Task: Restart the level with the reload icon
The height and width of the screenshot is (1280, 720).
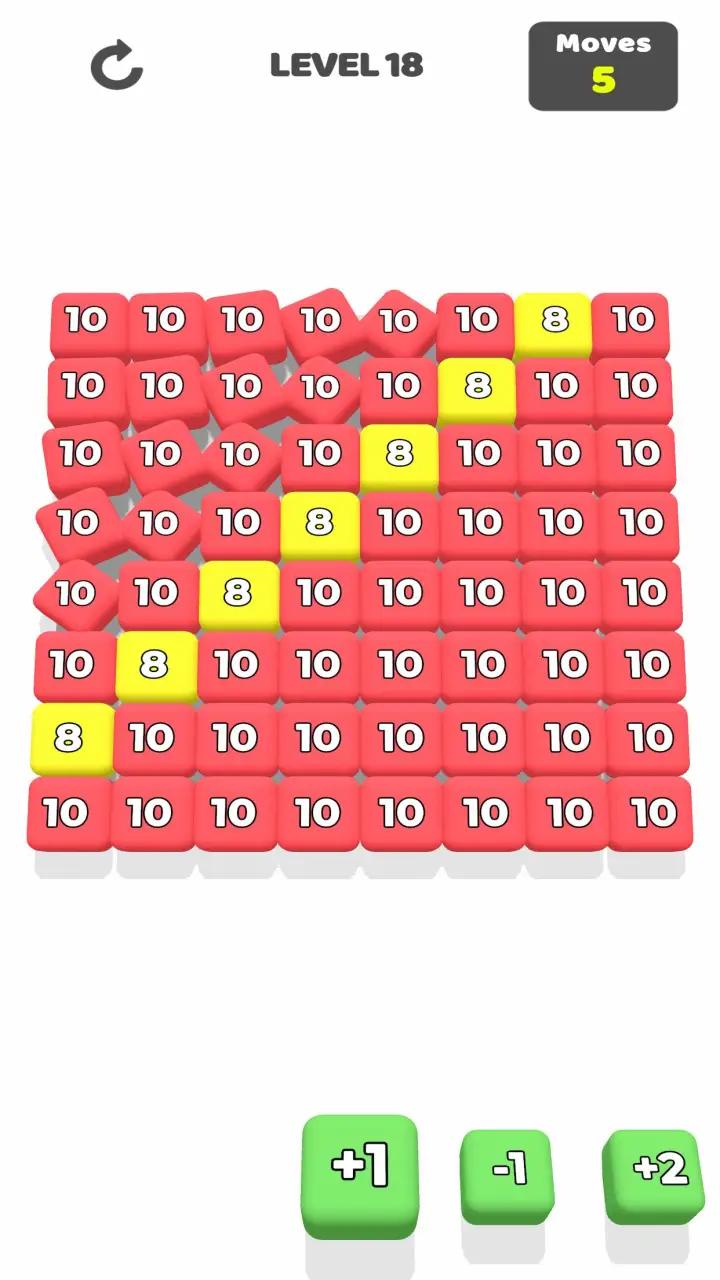Action: tap(117, 66)
